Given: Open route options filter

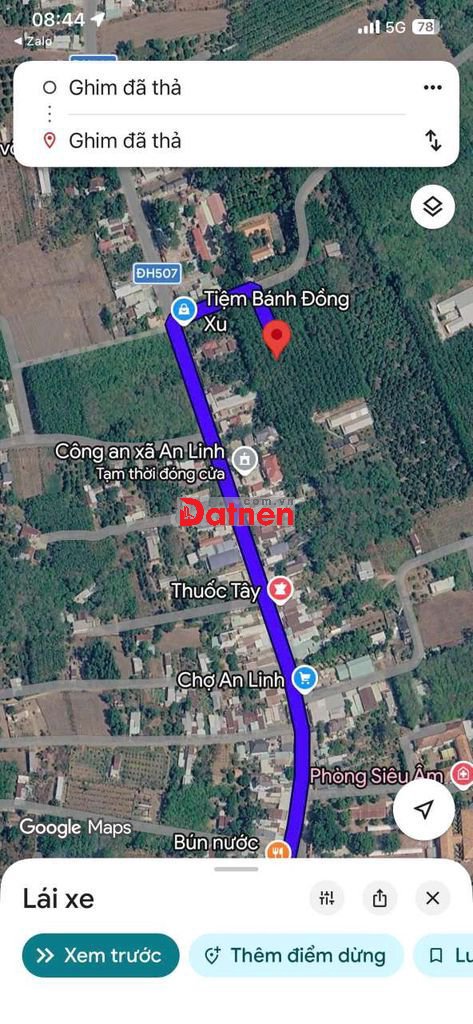Looking at the screenshot, I should (327, 899).
